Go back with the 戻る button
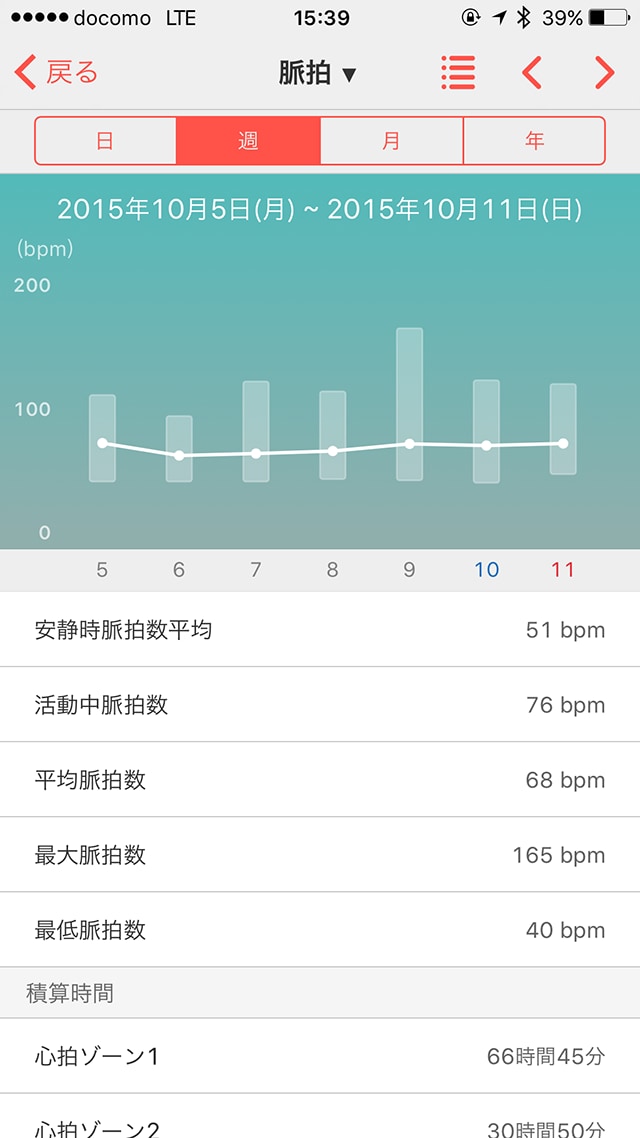Image resolution: width=640 pixels, height=1138 pixels. tap(56, 73)
